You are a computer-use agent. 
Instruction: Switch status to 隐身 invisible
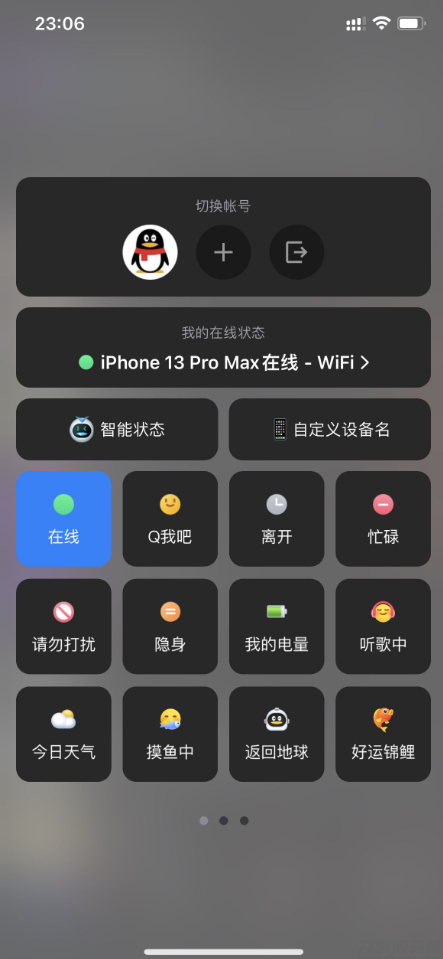click(x=170, y=626)
